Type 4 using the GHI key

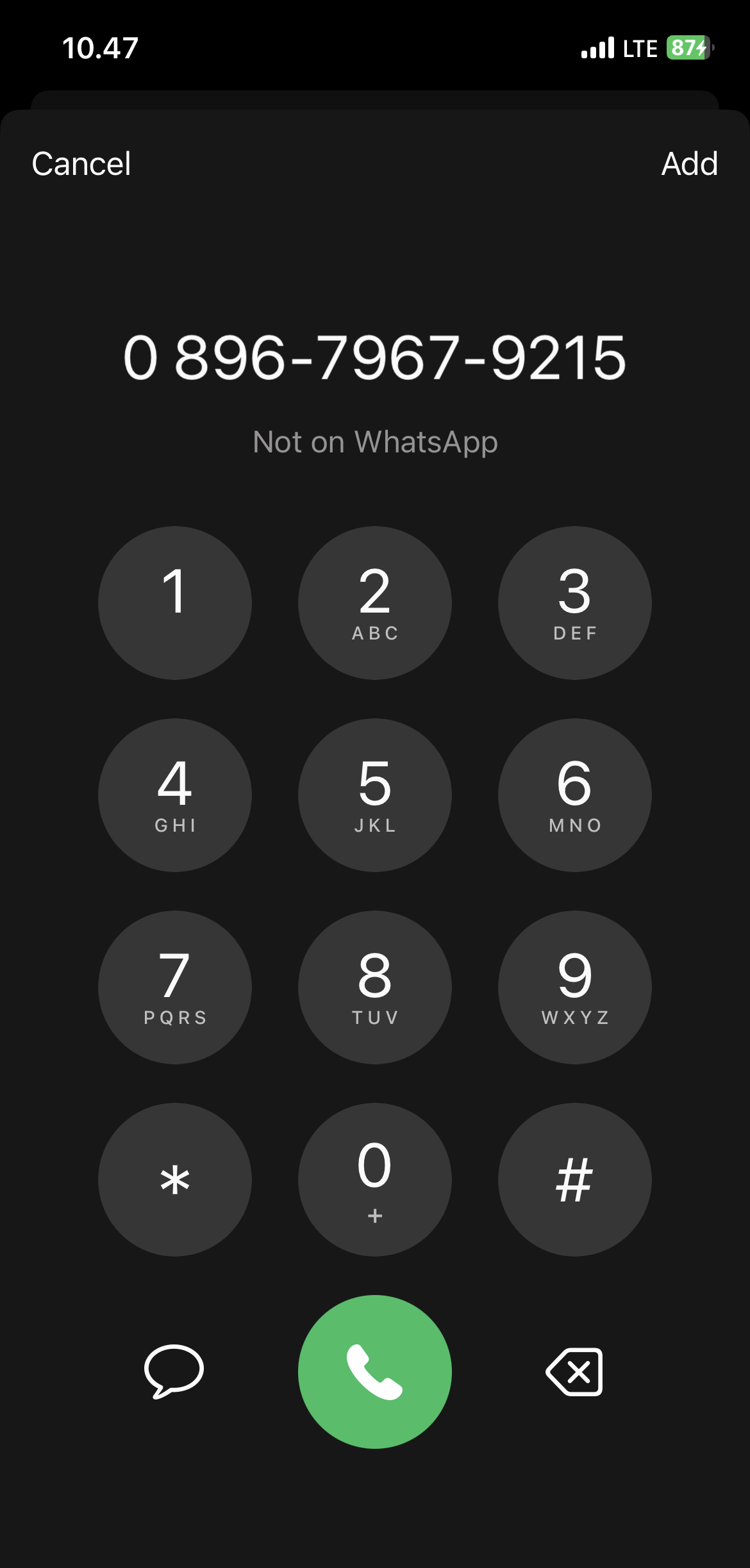(x=174, y=795)
